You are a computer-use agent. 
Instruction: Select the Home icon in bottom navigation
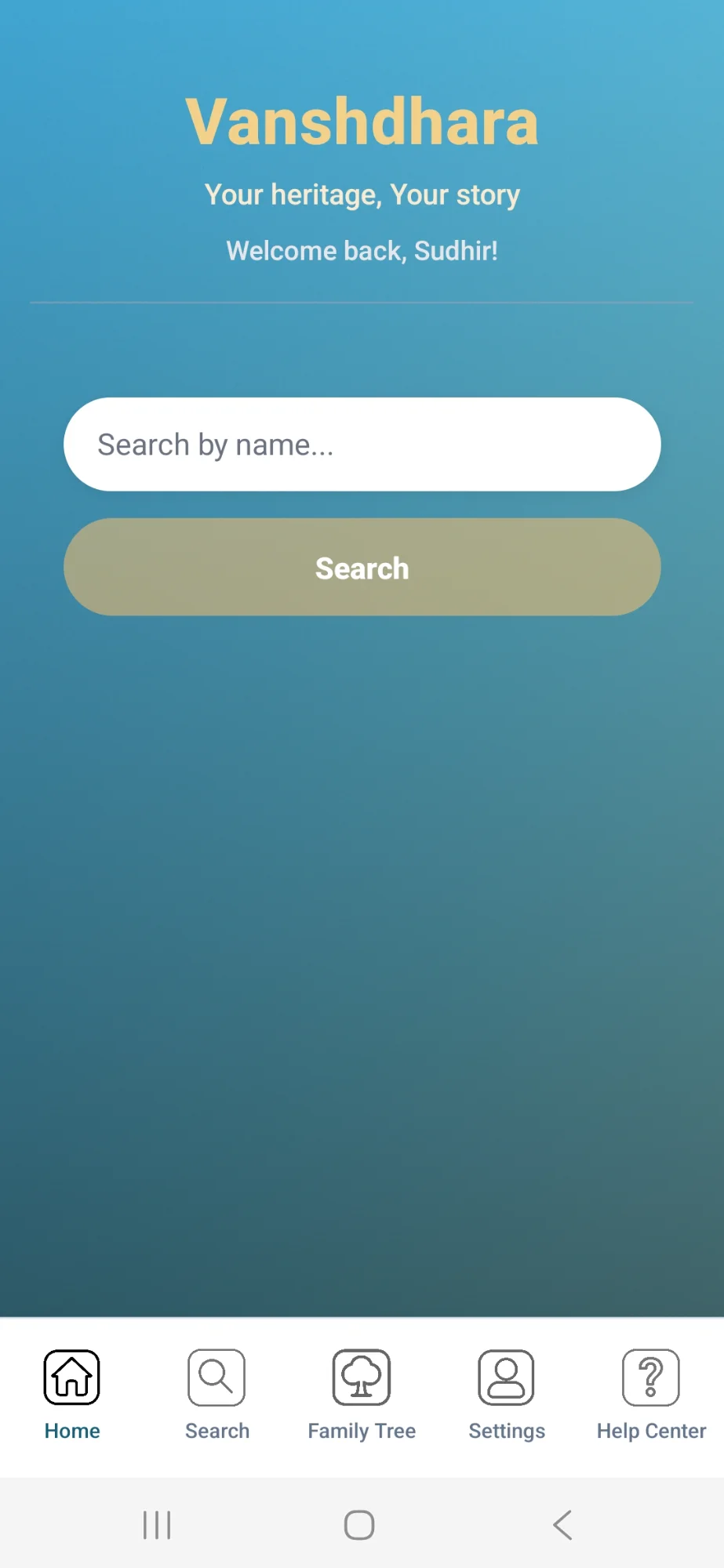[71, 1377]
